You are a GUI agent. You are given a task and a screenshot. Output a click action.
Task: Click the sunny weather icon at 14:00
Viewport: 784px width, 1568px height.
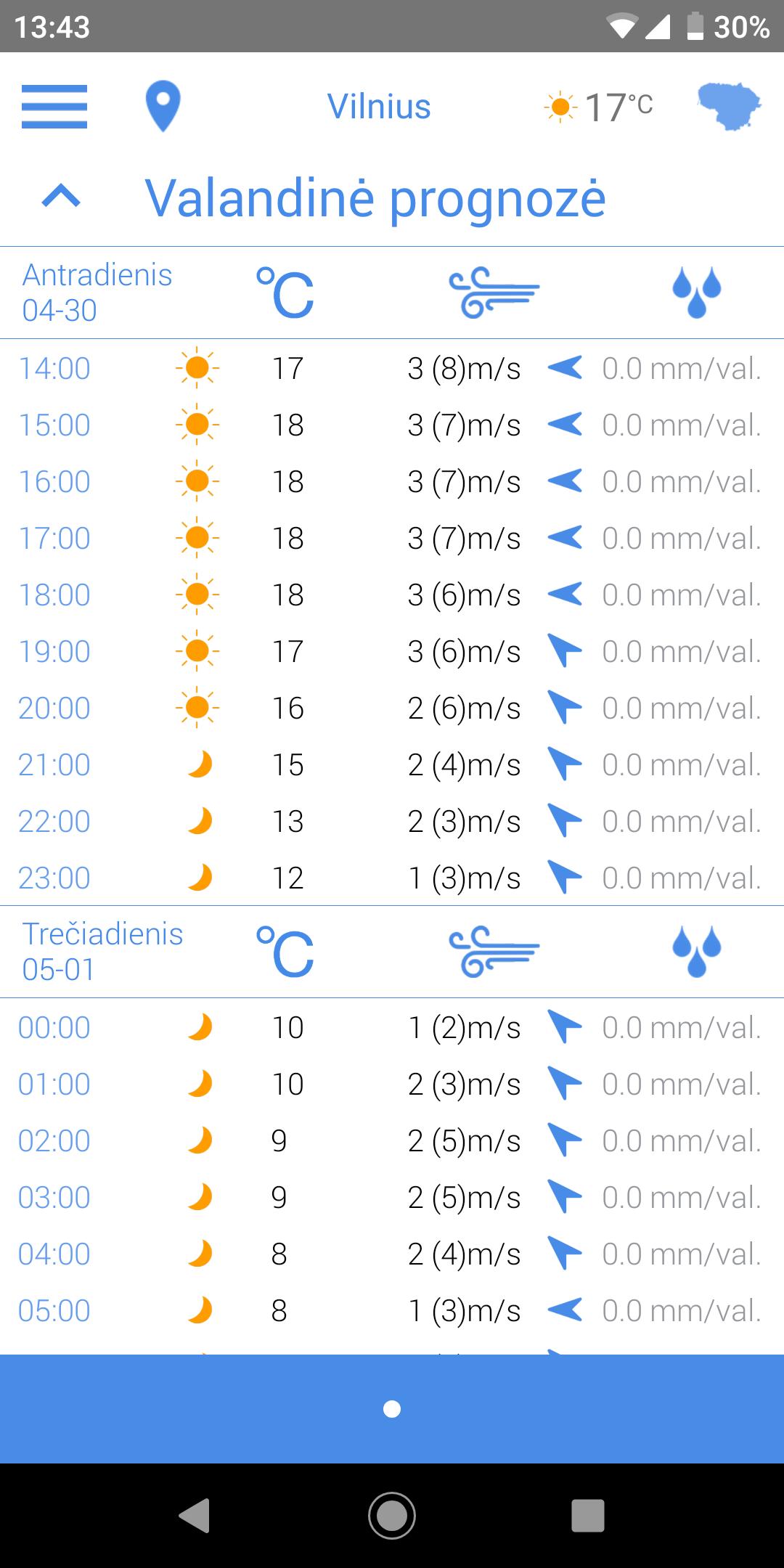coord(196,368)
